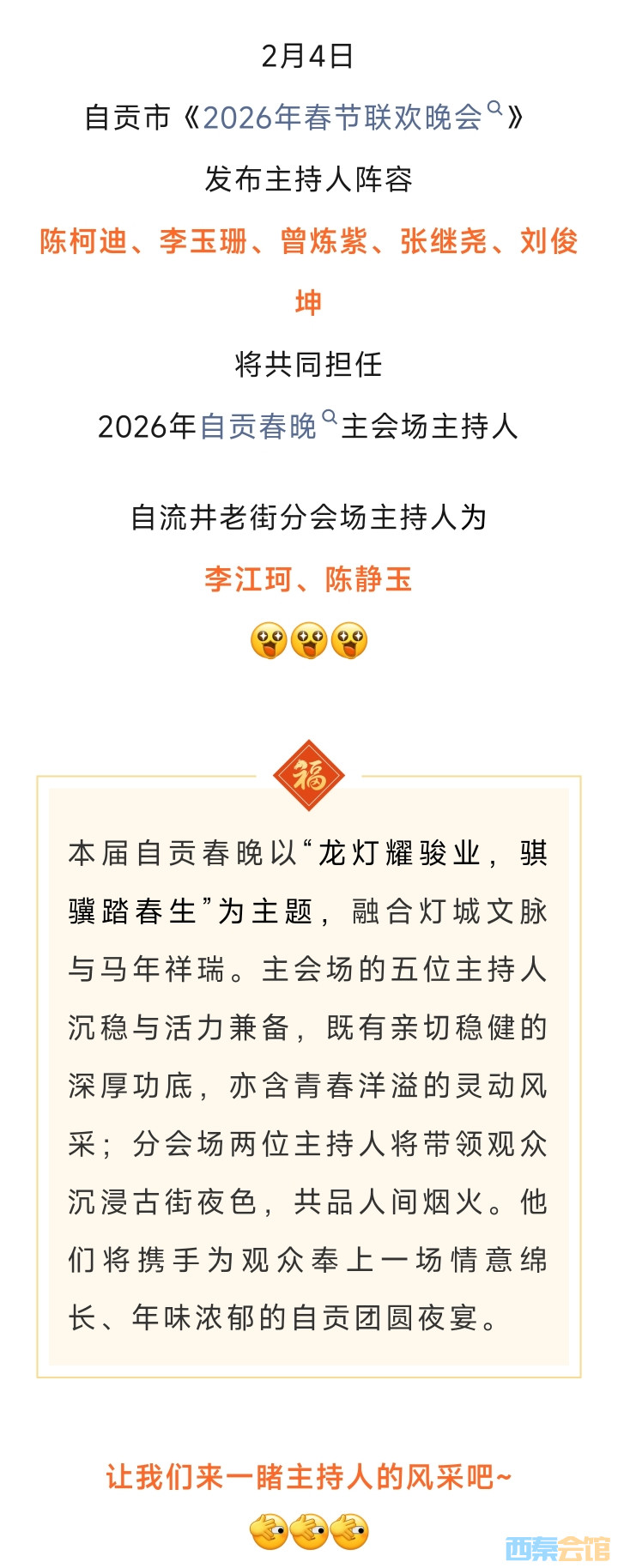Image resolution: width=618 pixels, height=1568 pixels.
Task: Open the 自贡春晚 search link
Action: [259, 426]
